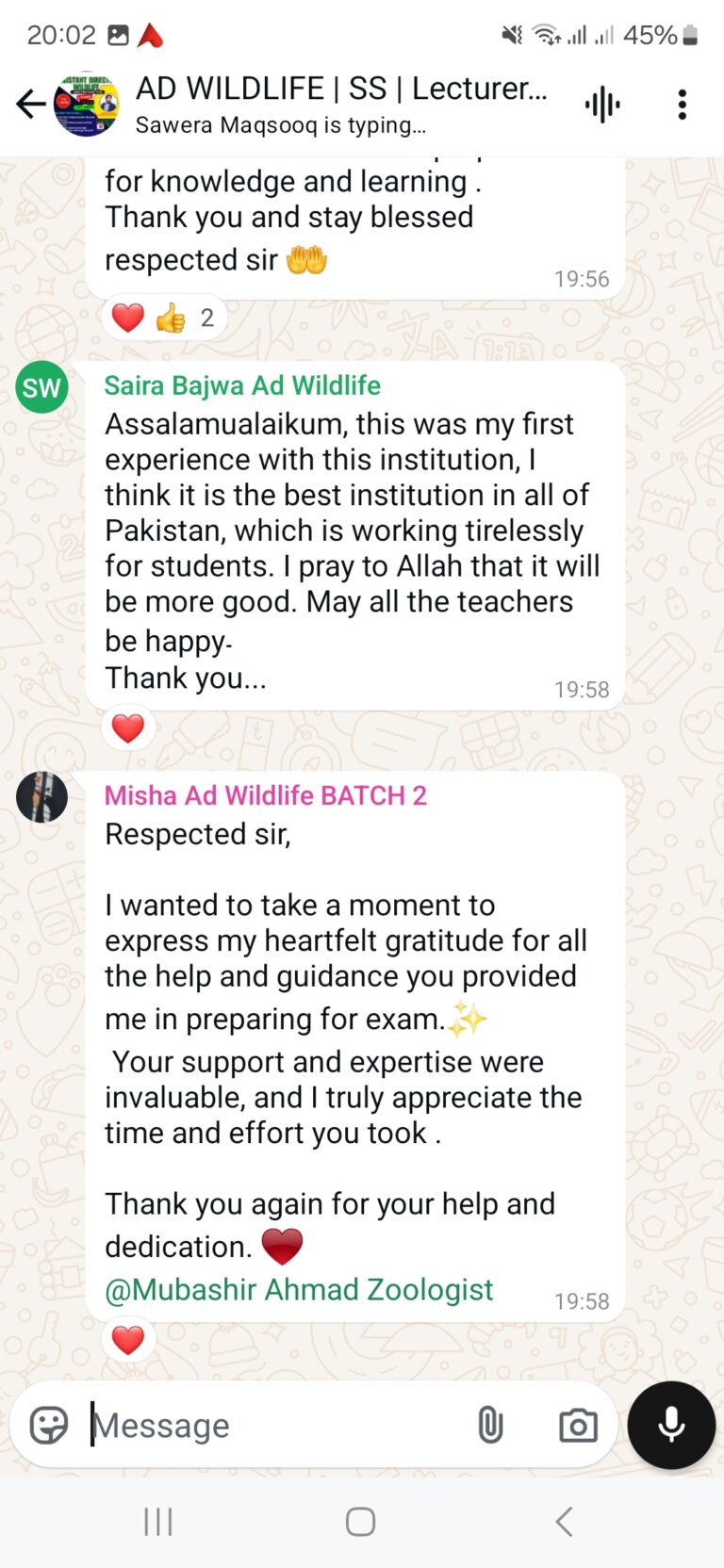
Task: Tap the heart reaction on Misha's message
Action: click(128, 1339)
